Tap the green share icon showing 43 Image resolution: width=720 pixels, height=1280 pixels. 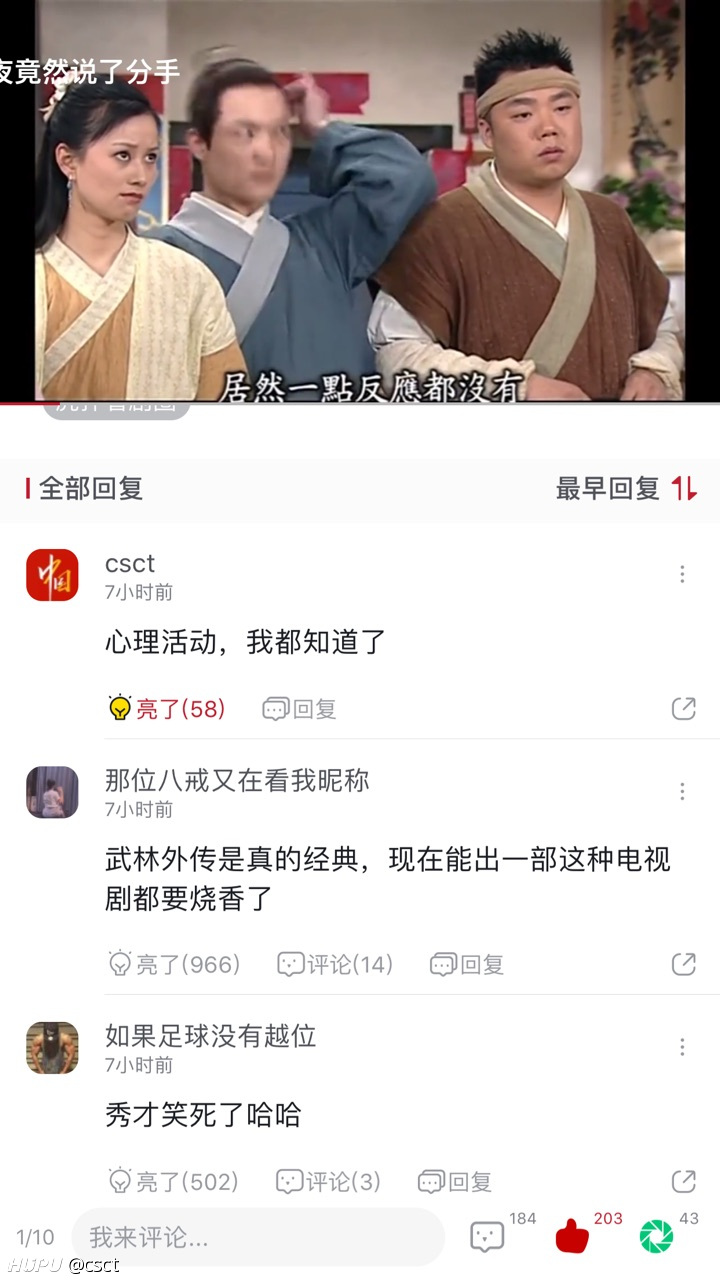click(656, 1237)
